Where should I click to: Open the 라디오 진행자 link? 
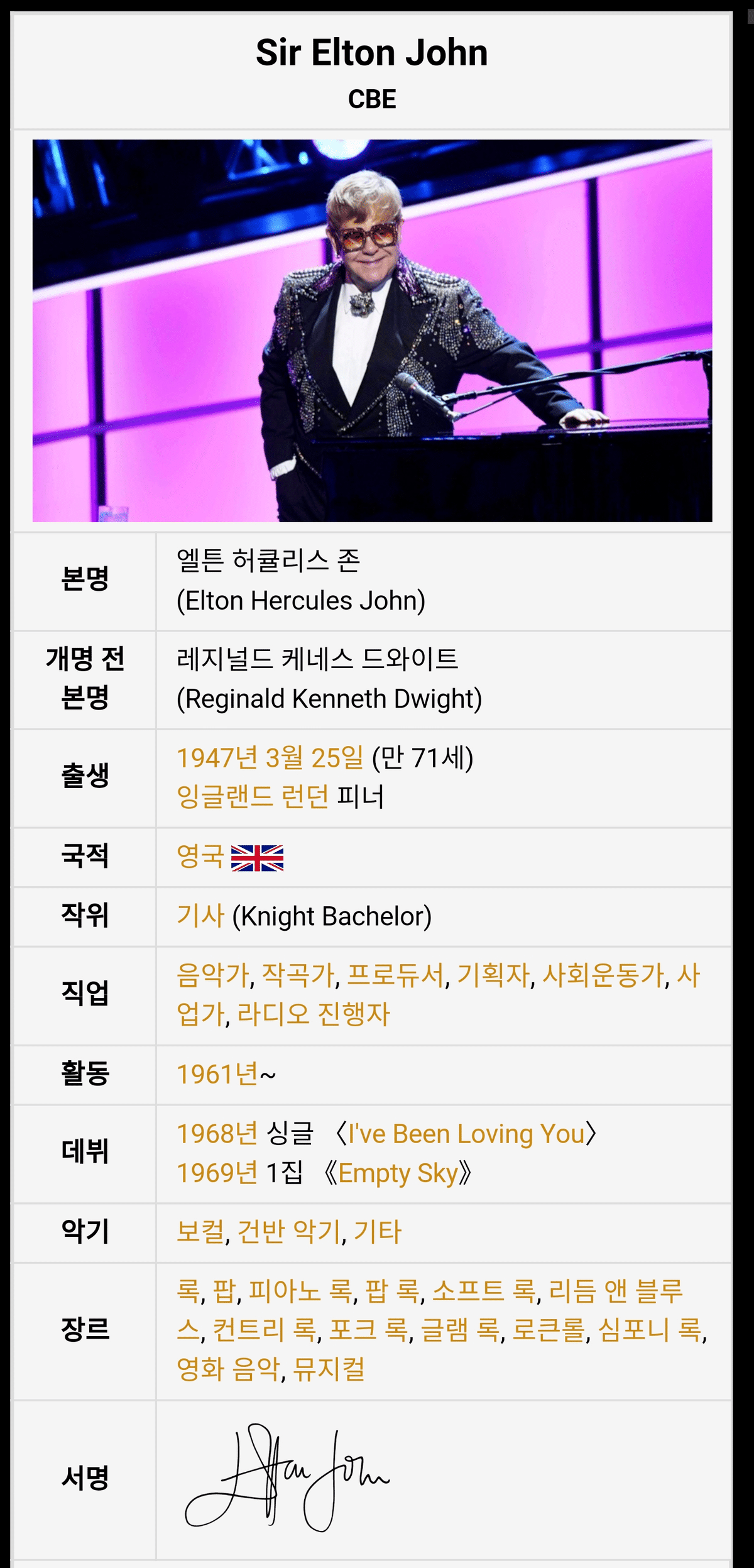[x=314, y=1014]
